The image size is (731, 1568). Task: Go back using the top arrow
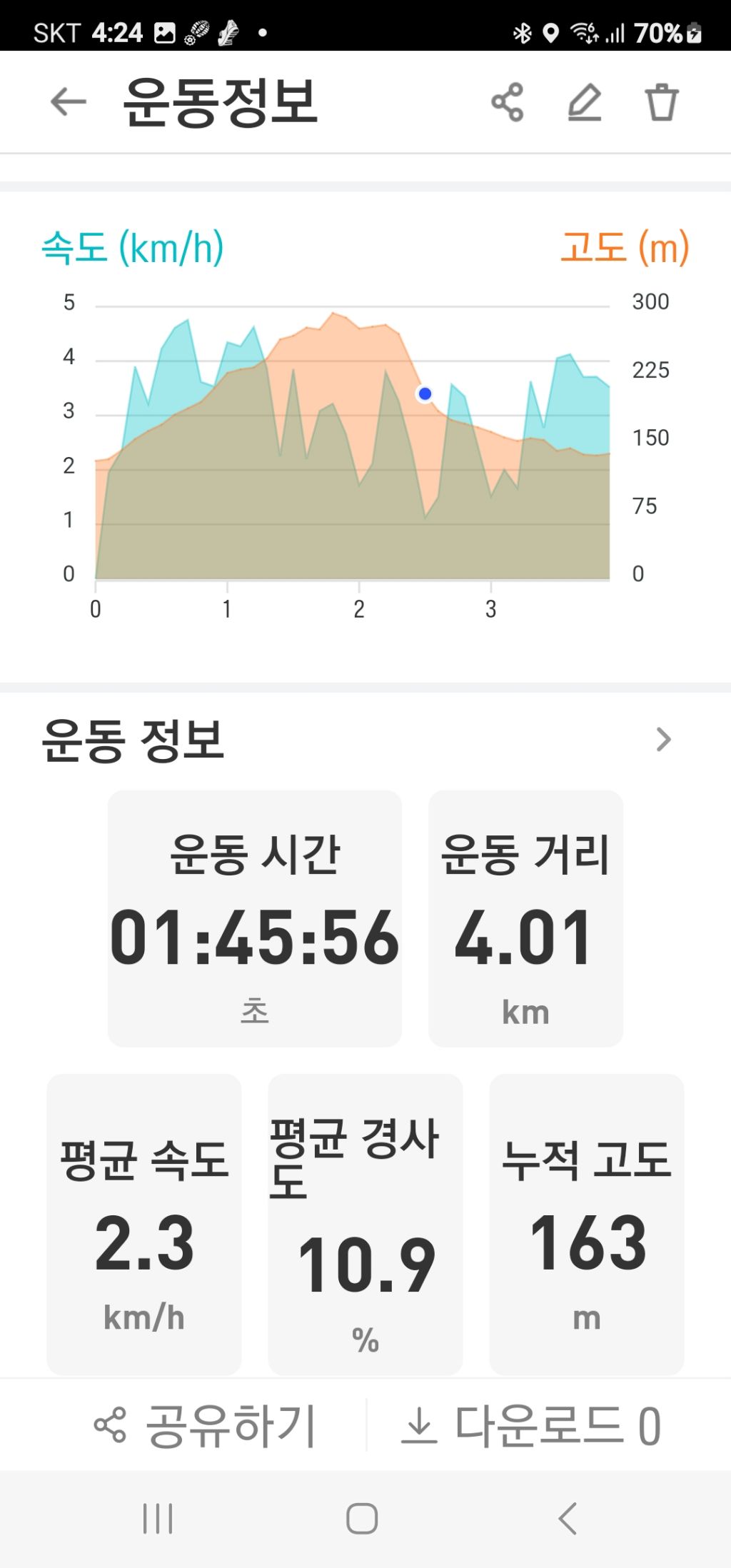(69, 102)
